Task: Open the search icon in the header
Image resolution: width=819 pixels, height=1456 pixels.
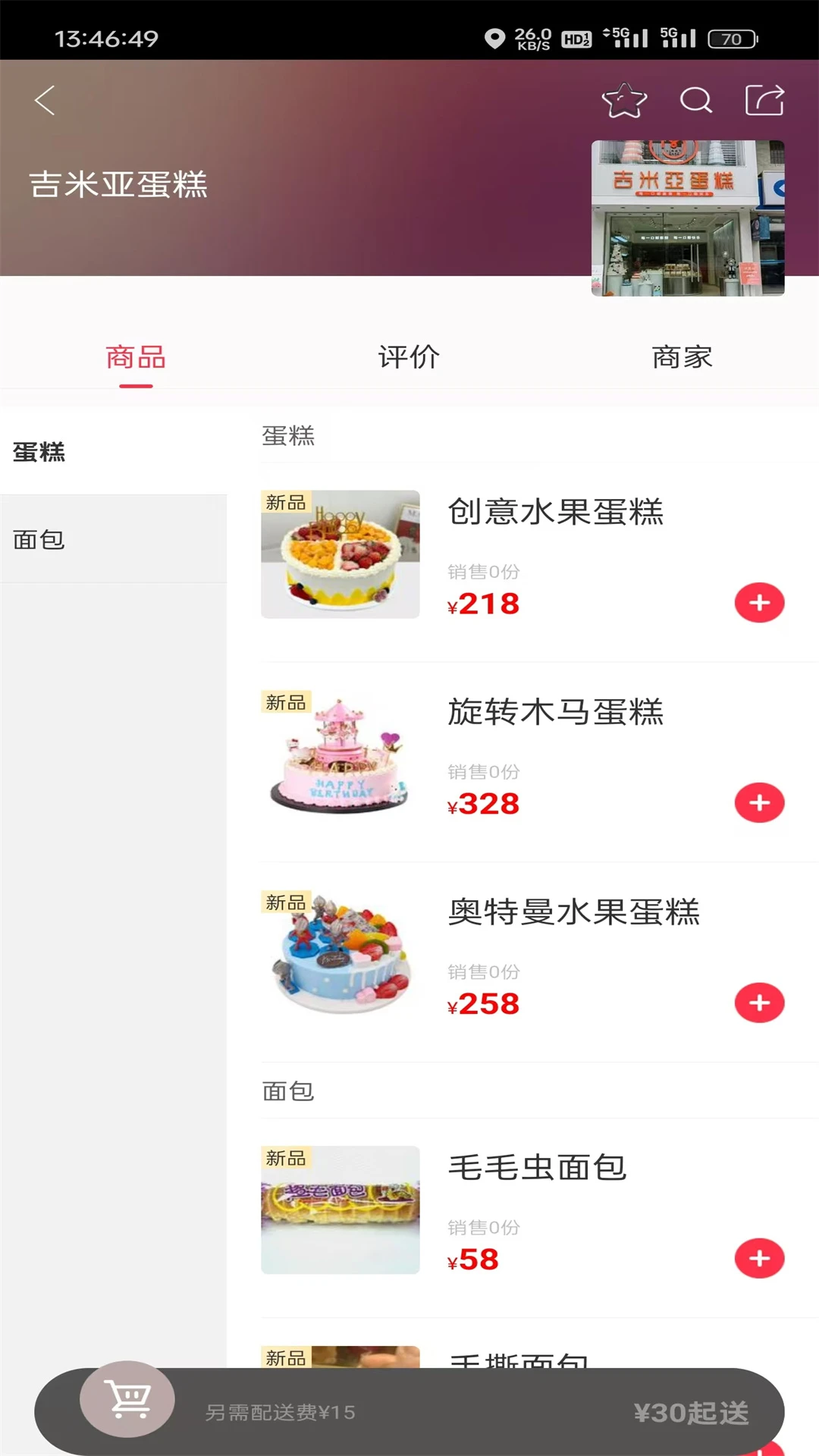Action: pyautogui.click(x=695, y=100)
